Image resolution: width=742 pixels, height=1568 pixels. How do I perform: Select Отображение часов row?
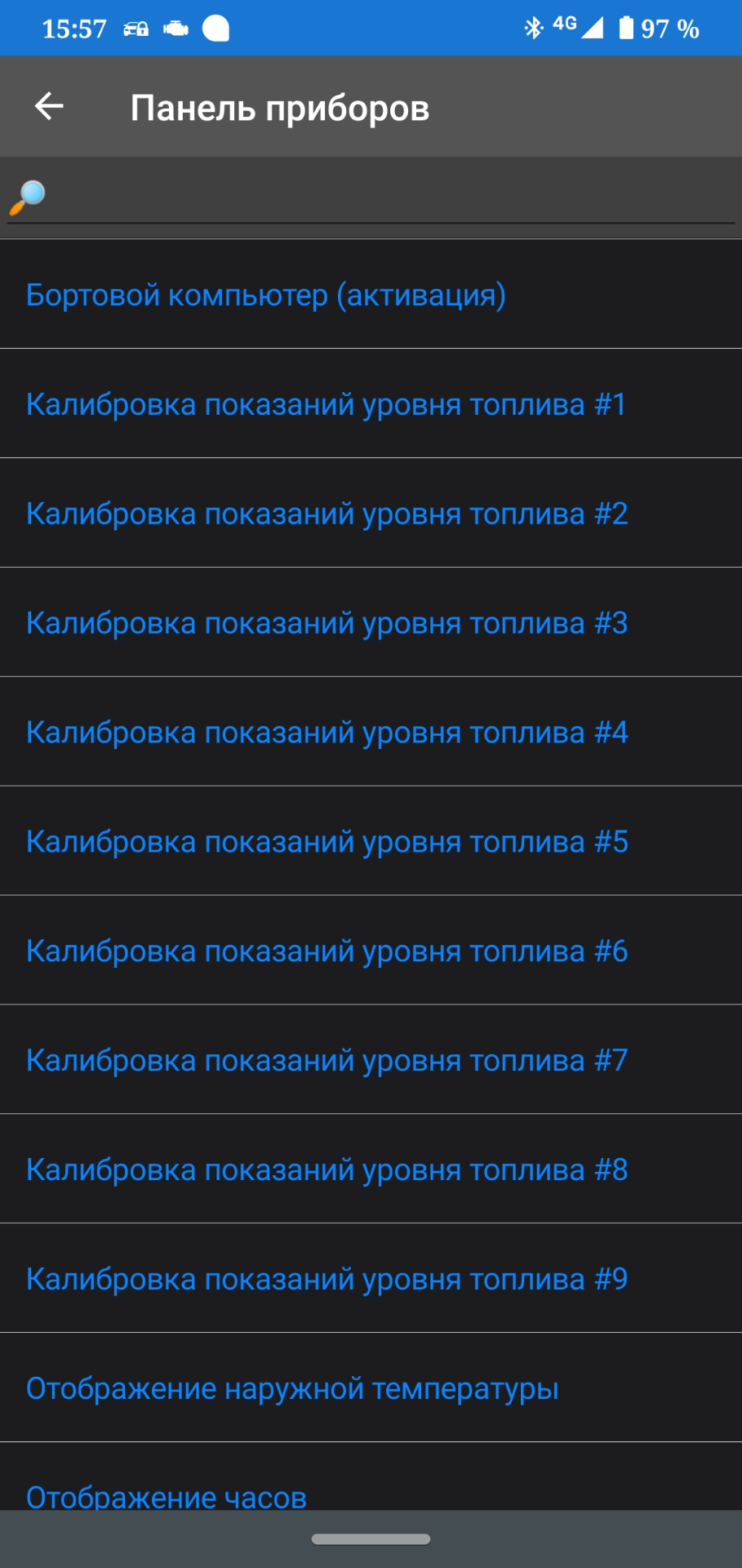click(x=371, y=1486)
